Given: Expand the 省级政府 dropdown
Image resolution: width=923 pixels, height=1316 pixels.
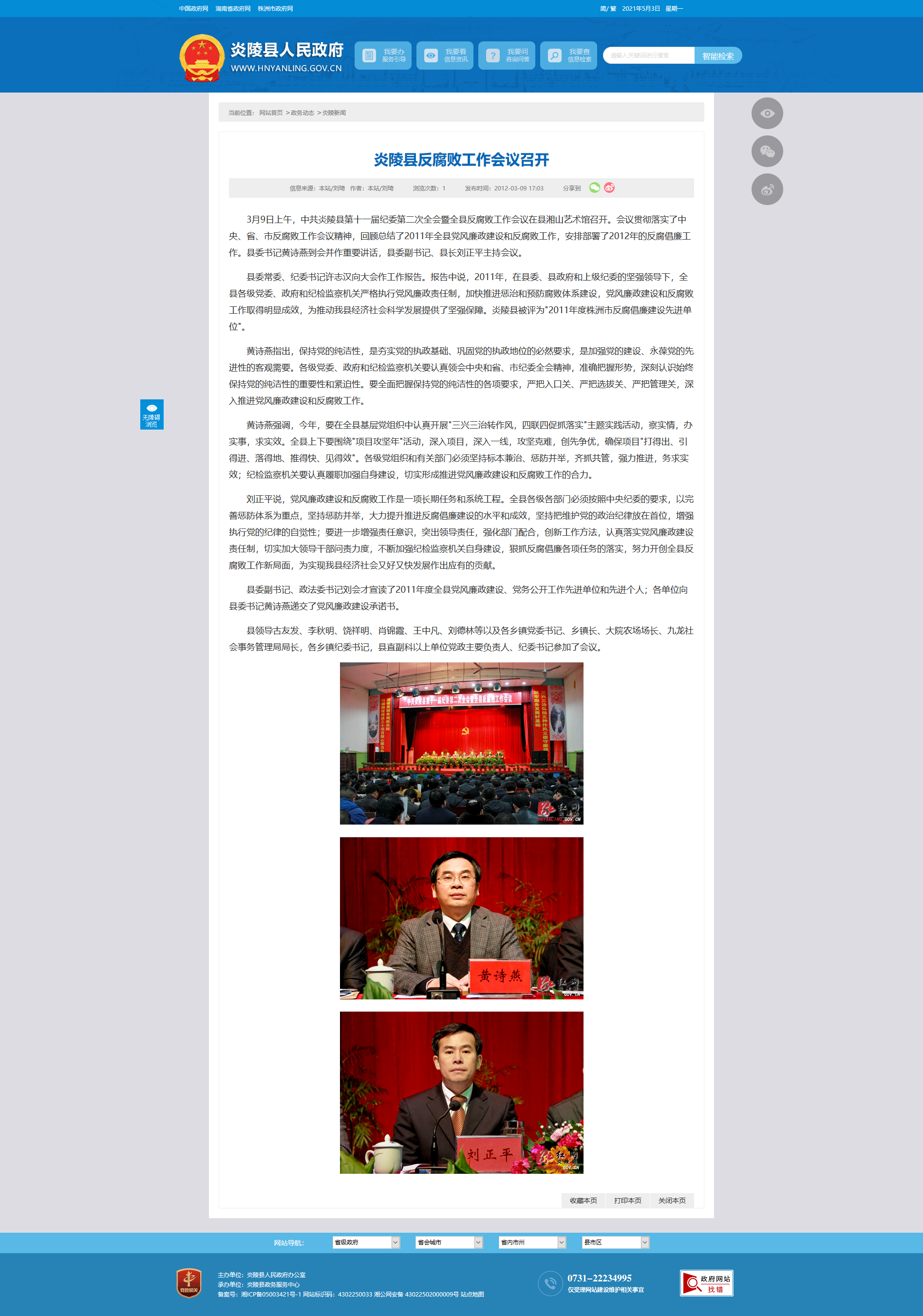Looking at the screenshot, I should 366,1242.
